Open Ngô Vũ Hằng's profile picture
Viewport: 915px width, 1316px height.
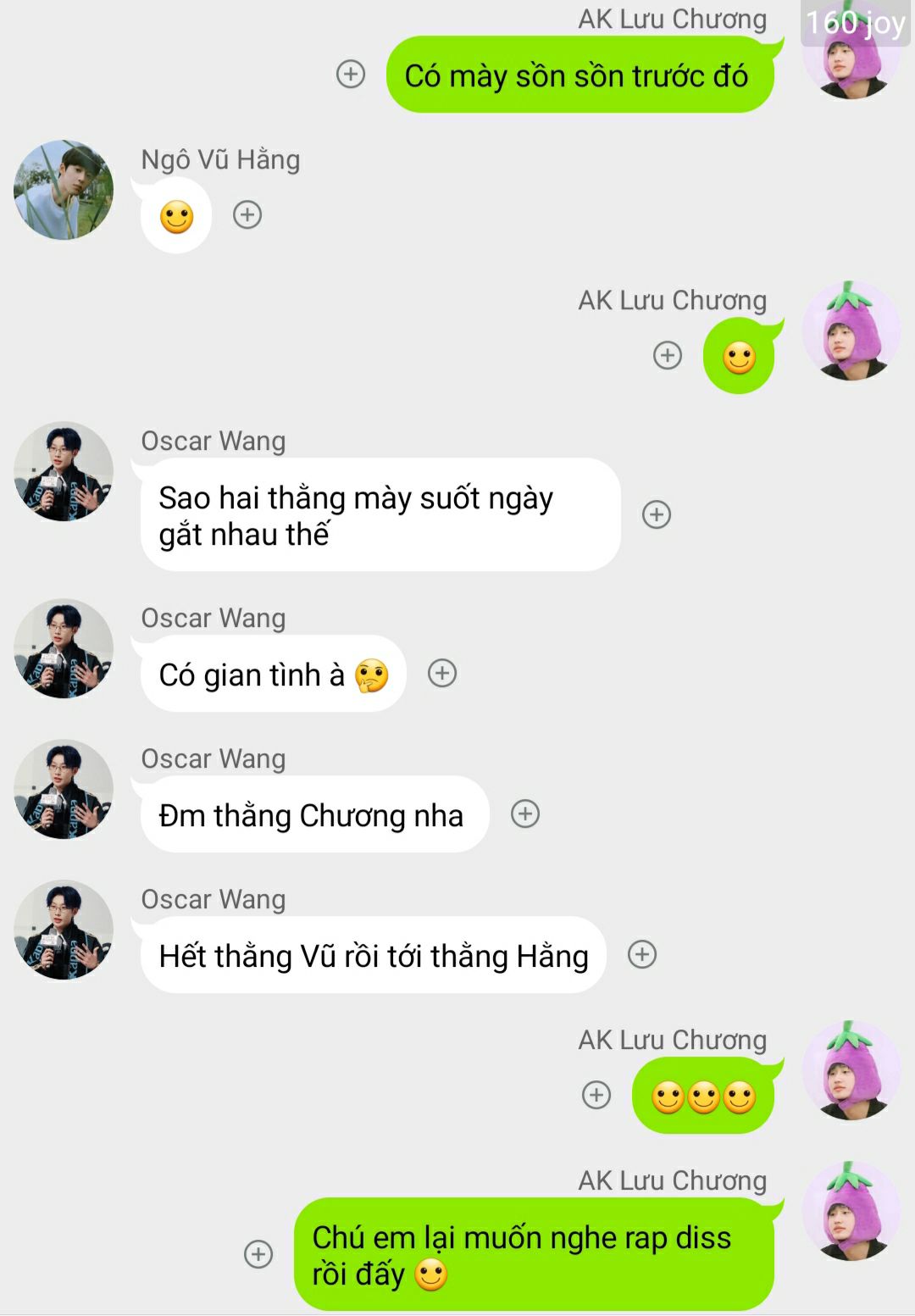click(64, 190)
